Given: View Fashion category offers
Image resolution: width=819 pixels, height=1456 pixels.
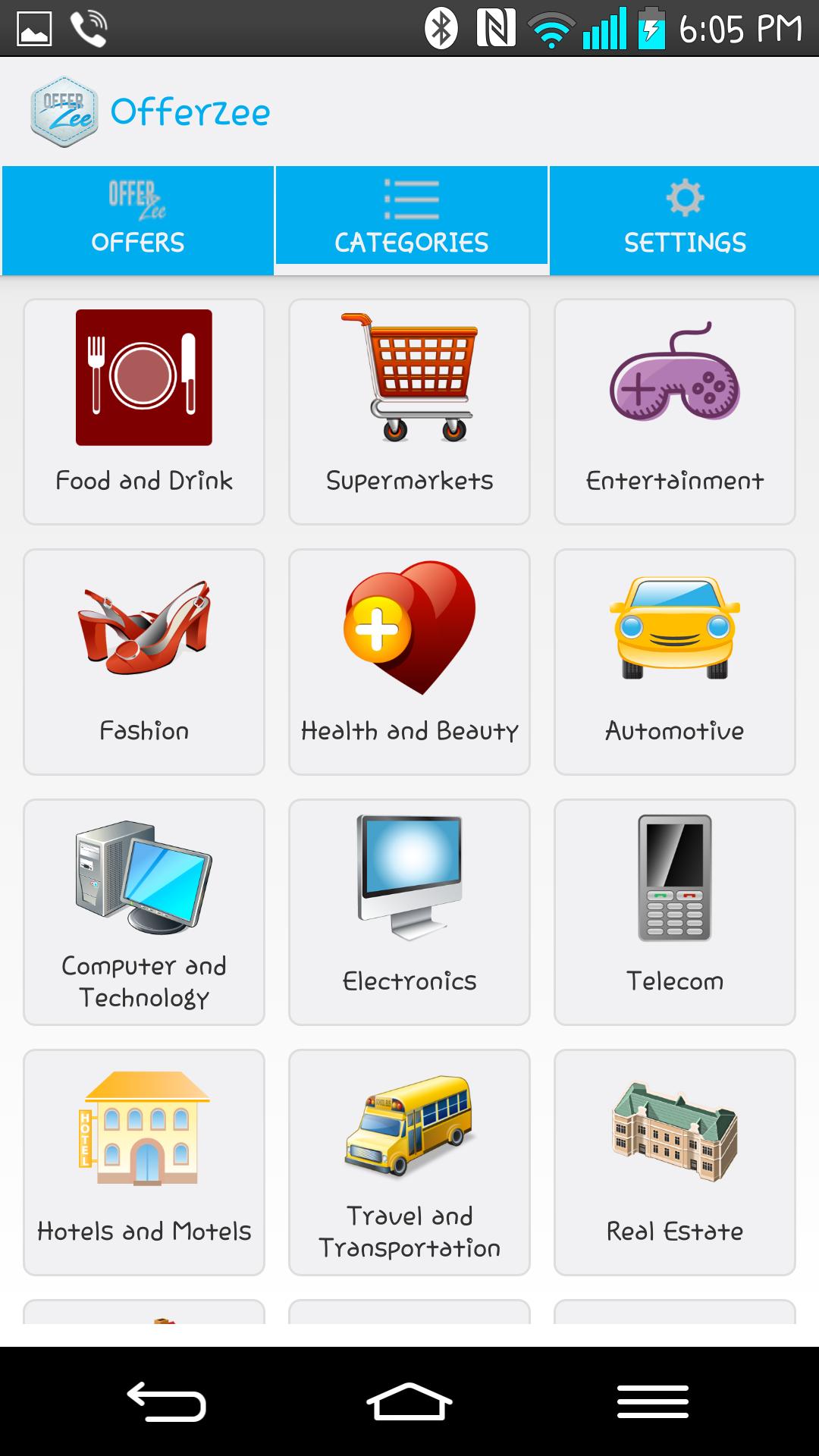Looking at the screenshot, I should point(144,662).
